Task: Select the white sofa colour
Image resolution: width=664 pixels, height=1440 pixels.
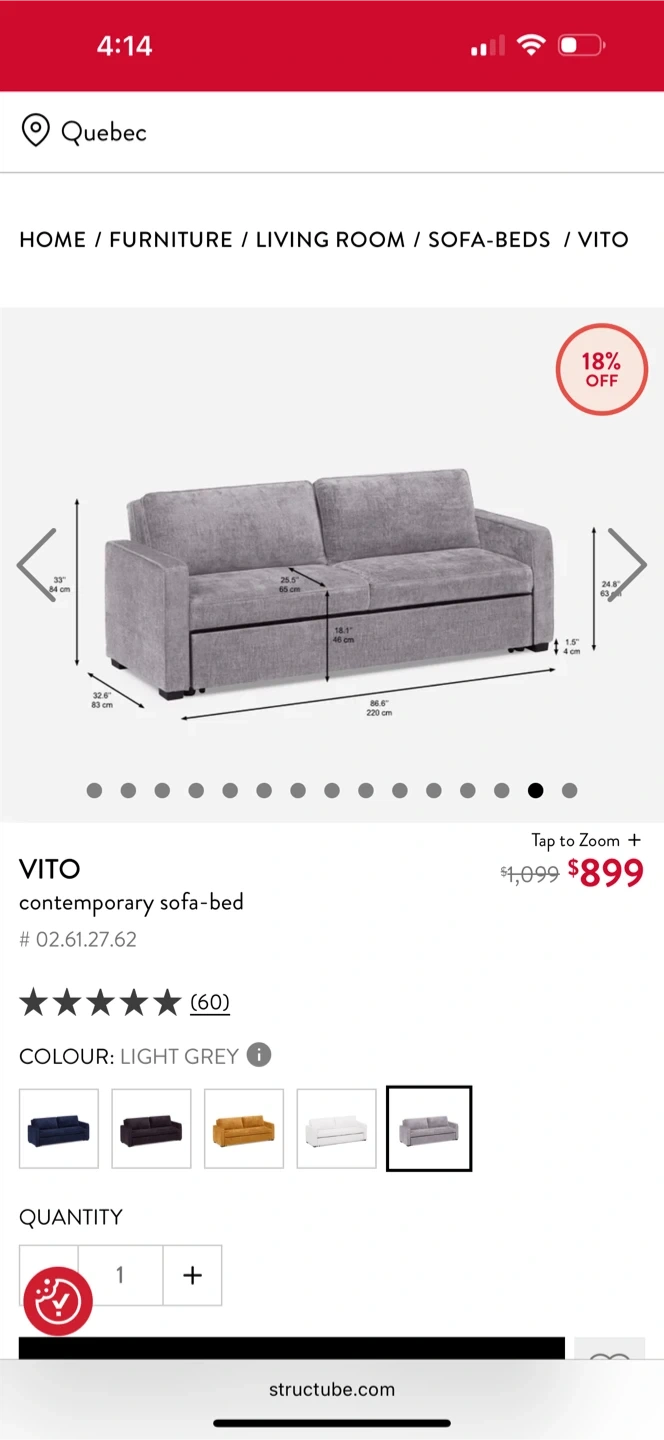Action: pyautogui.click(x=336, y=1129)
